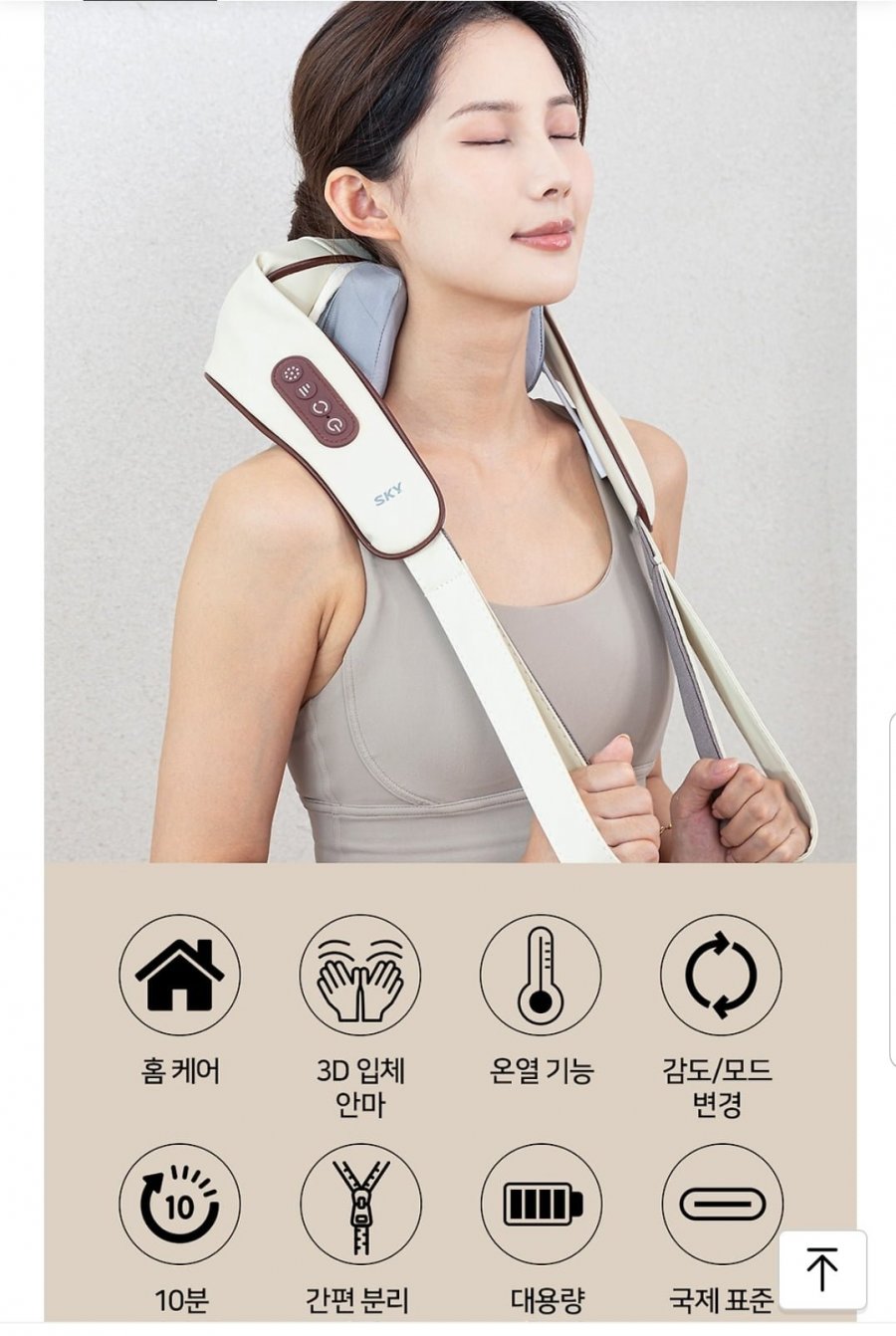The image size is (896, 1336).
Task: Tap the scroll-to-top arrow button
Action: coord(822,1269)
